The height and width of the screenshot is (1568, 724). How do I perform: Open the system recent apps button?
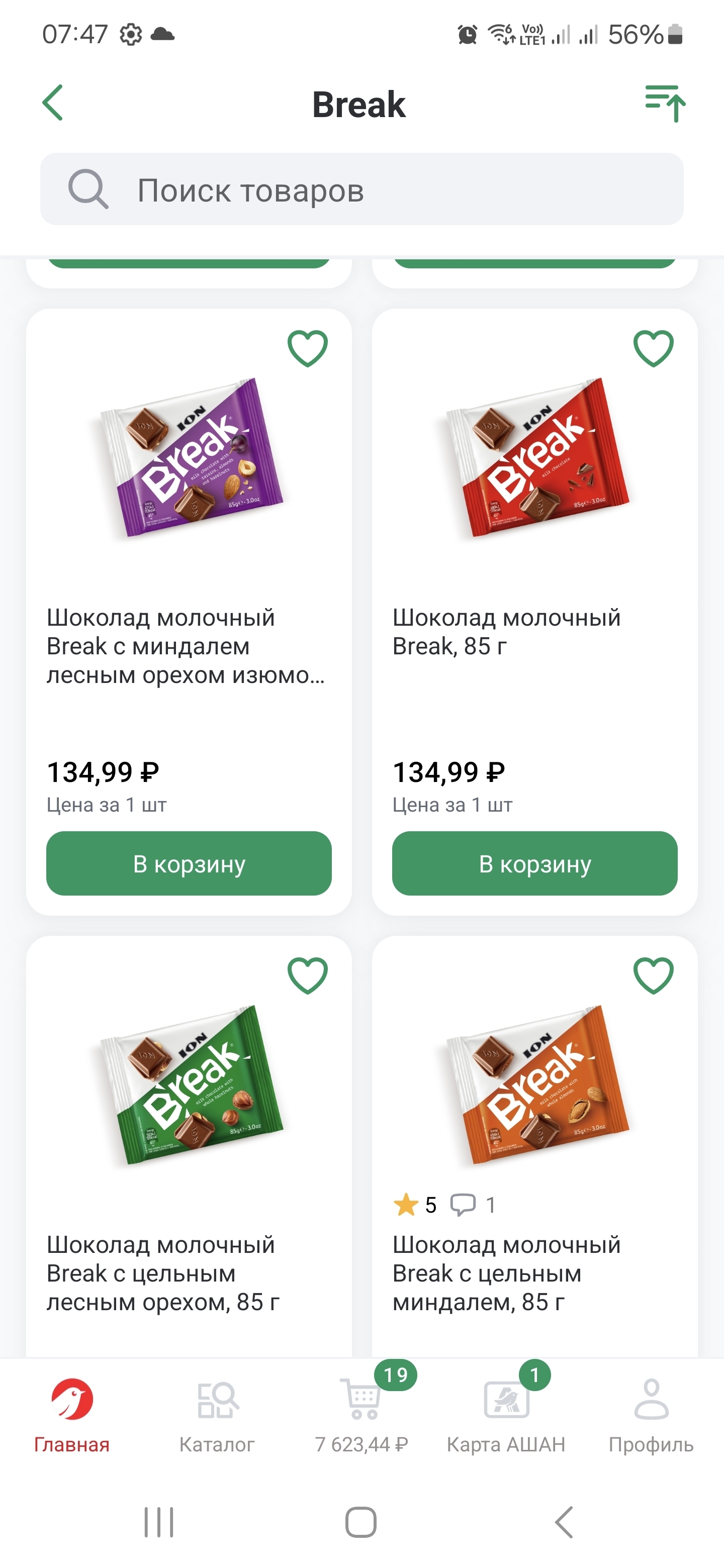pos(159,1522)
